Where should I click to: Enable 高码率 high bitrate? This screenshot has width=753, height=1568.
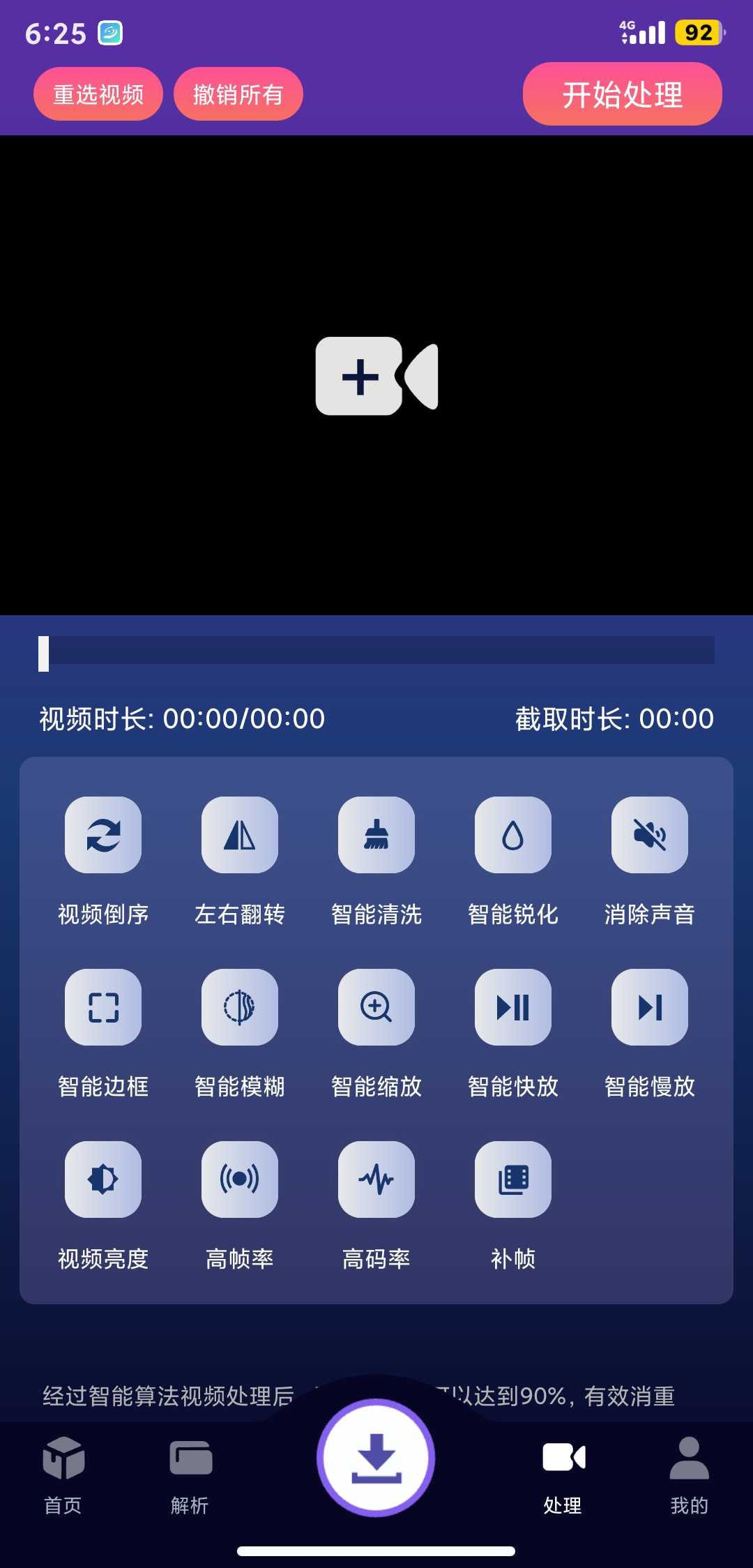pyautogui.click(x=376, y=1179)
